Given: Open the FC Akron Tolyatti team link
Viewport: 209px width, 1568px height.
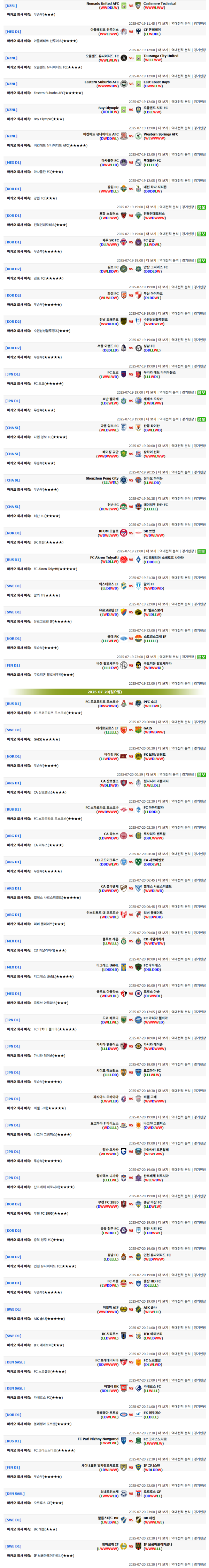Looking at the screenshot, I should [104, 557].
